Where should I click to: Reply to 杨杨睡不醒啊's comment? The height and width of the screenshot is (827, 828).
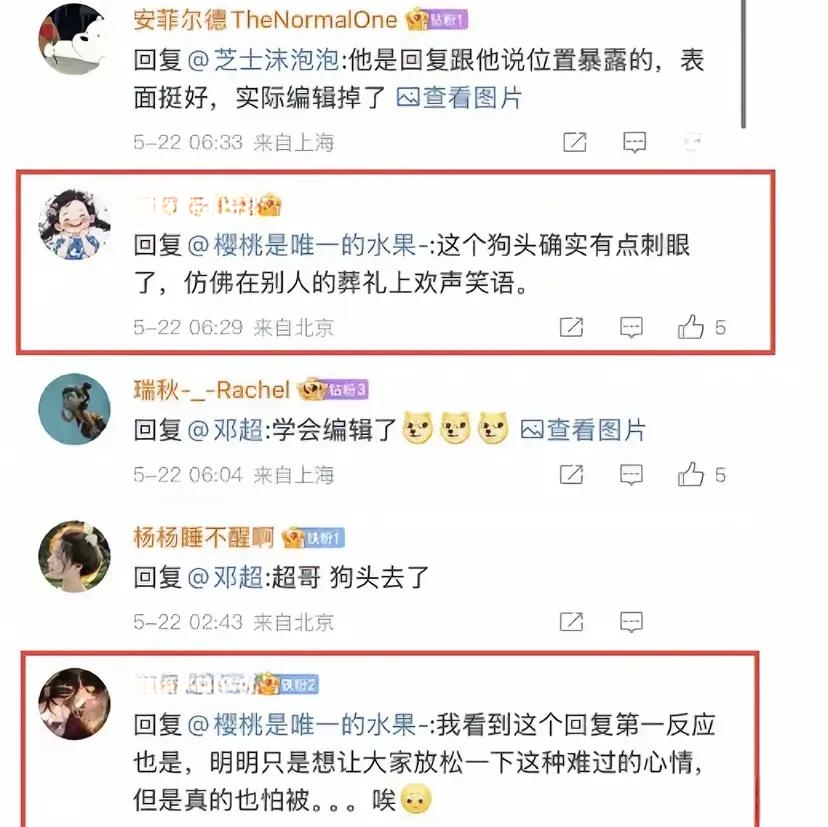tap(631, 622)
